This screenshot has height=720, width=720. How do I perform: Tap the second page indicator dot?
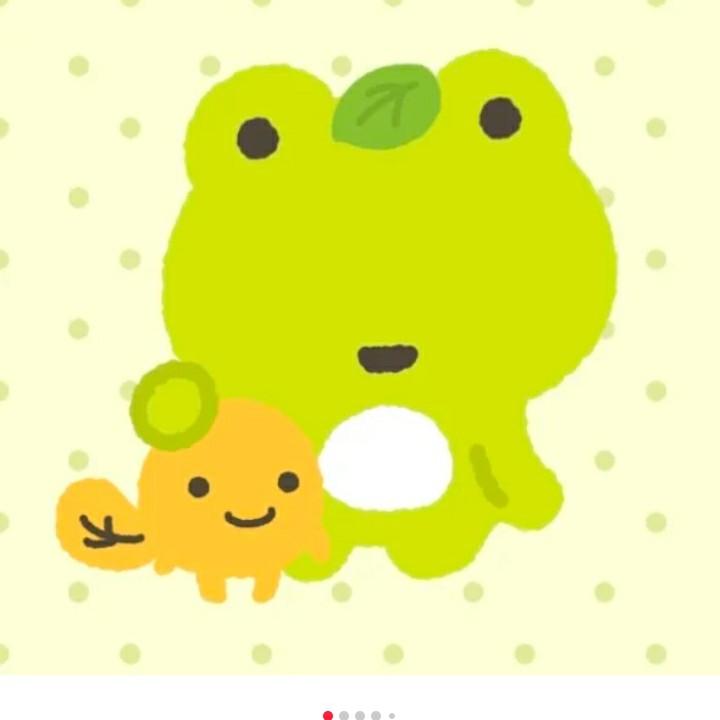click(x=344, y=715)
